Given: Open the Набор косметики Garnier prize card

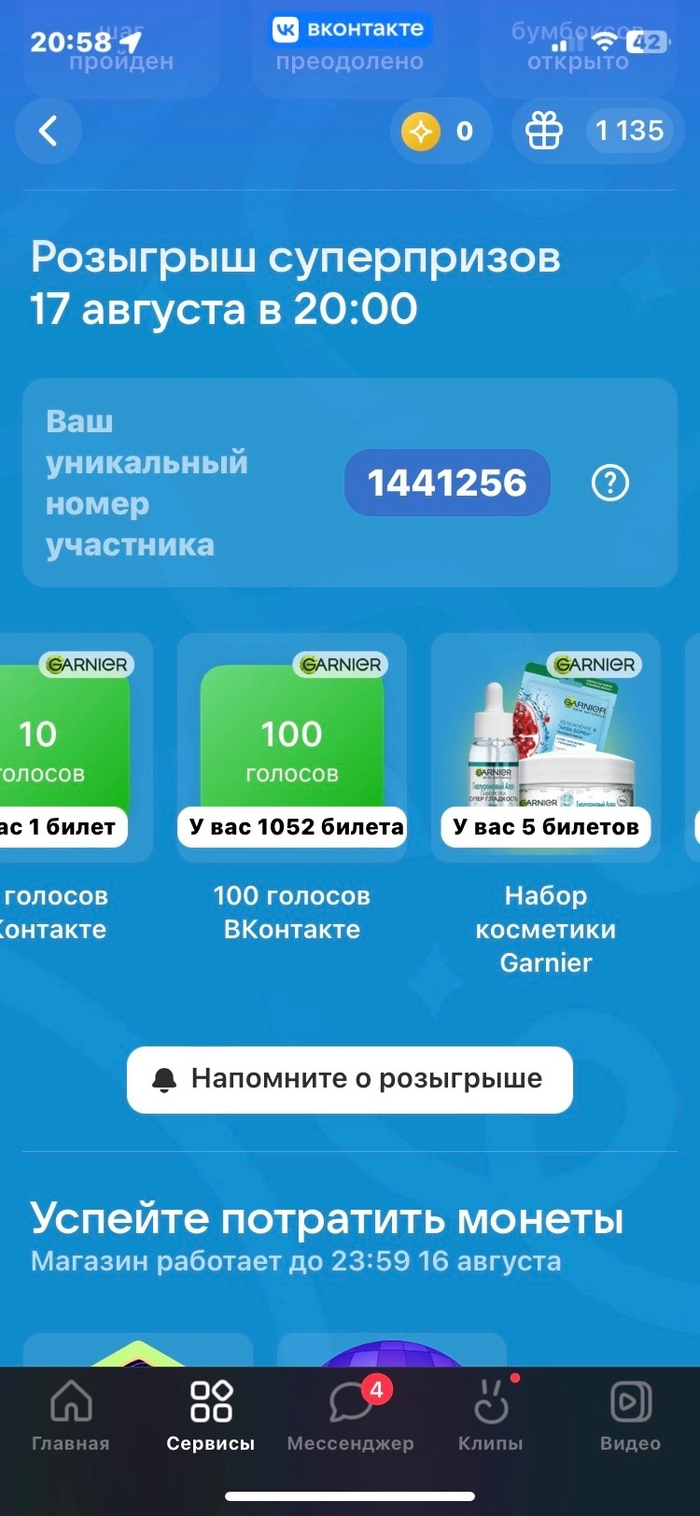Looking at the screenshot, I should [546, 747].
